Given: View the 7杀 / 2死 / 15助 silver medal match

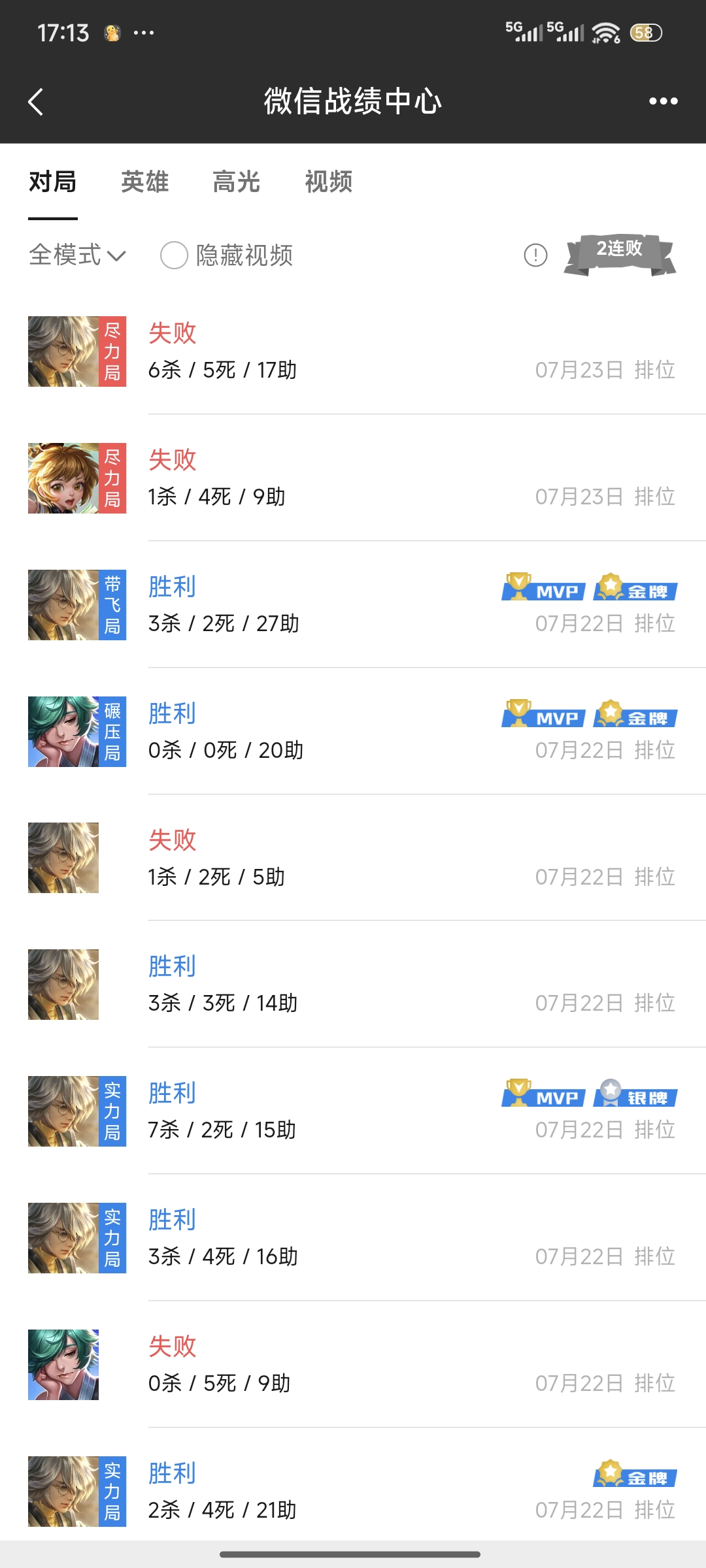Looking at the screenshot, I should tap(353, 1111).
